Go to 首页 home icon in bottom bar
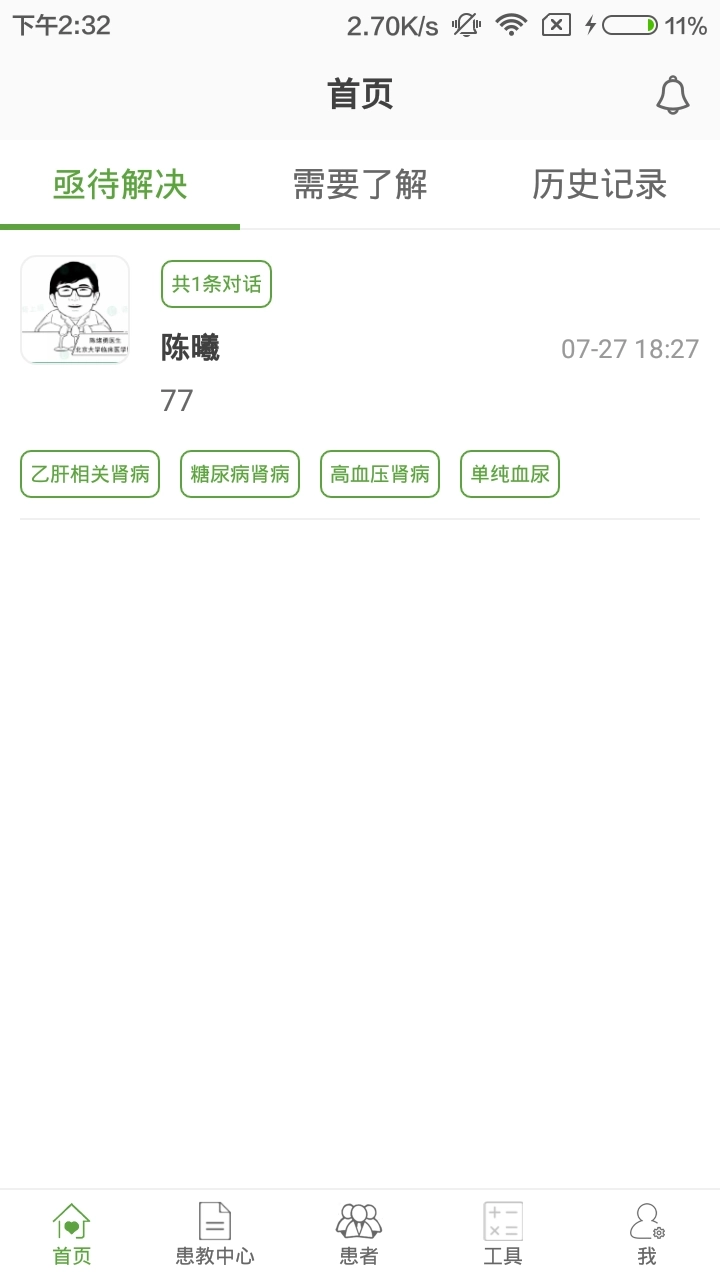 (x=71, y=1232)
